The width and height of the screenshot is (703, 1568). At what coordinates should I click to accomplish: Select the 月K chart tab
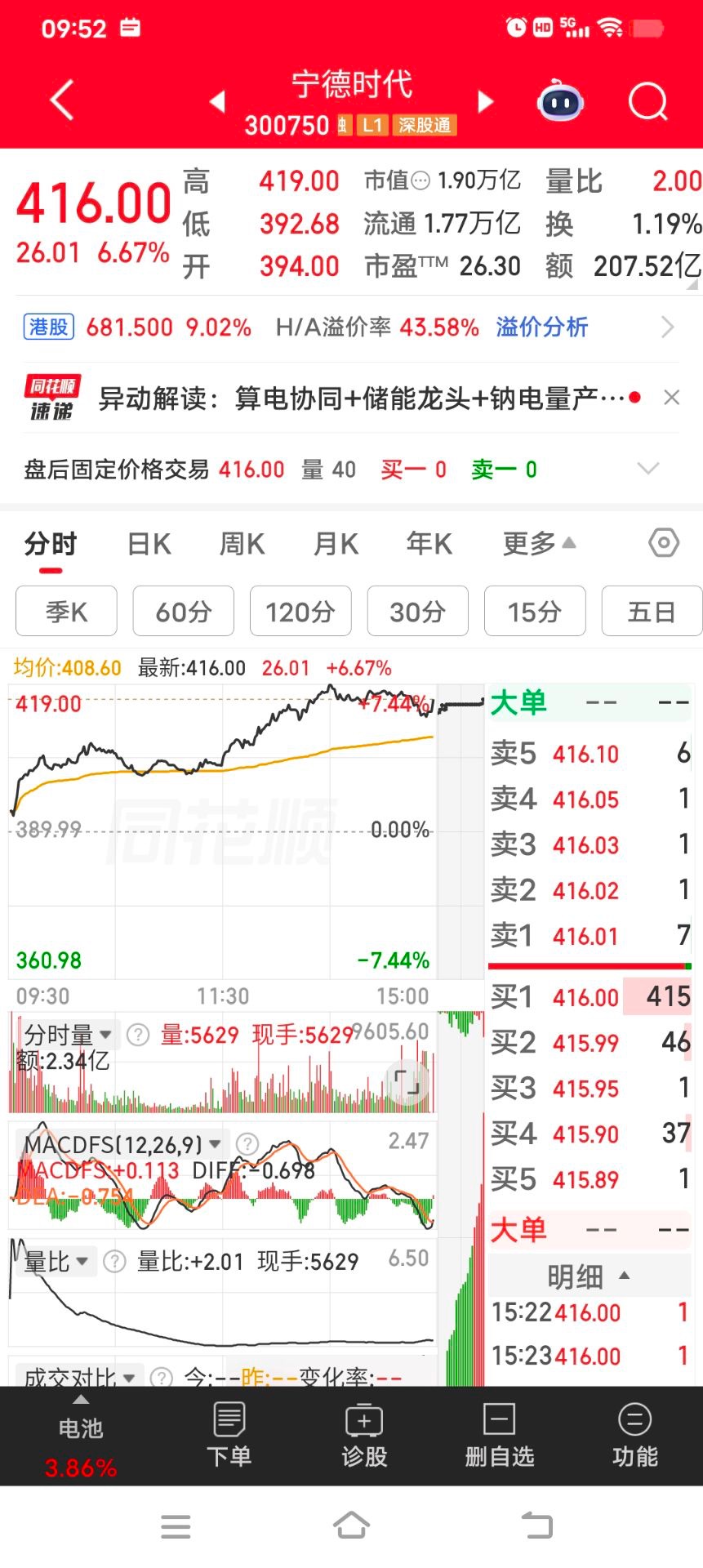[x=336, y=544]
